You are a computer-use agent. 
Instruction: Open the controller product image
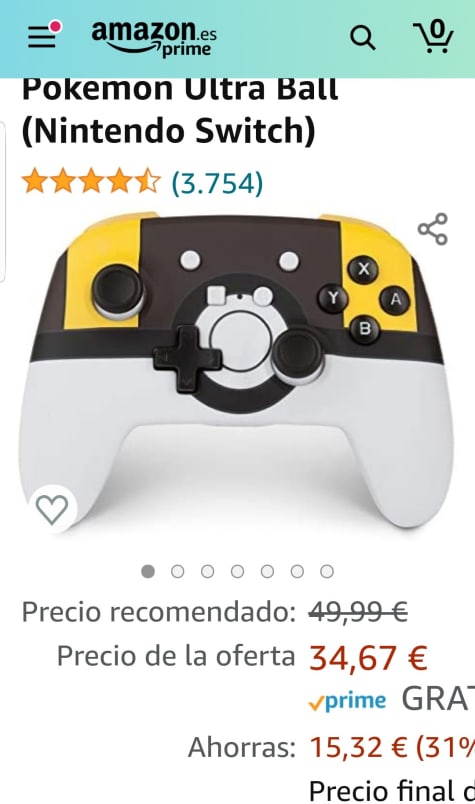pyautogui.click(x=237, y=372)
